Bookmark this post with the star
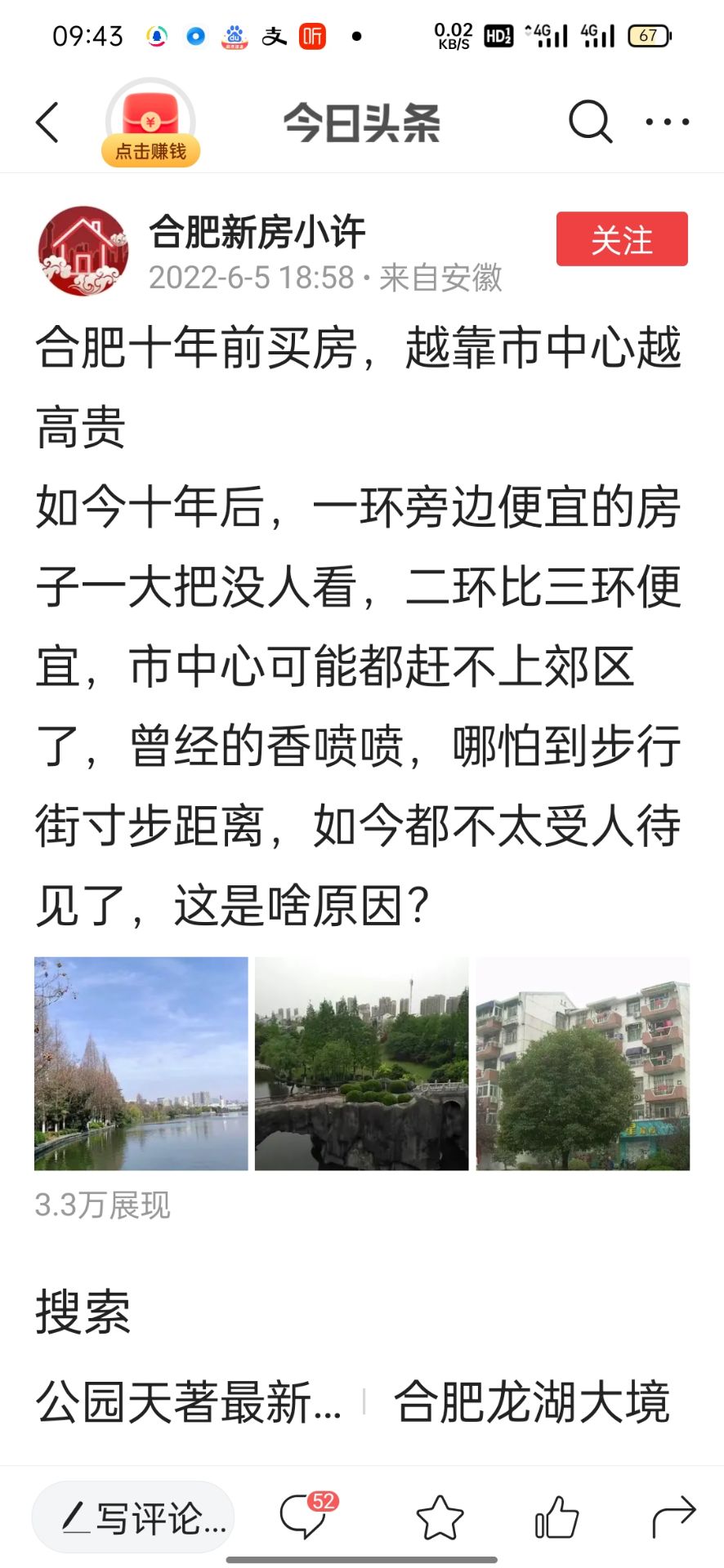 [440, 1517]
